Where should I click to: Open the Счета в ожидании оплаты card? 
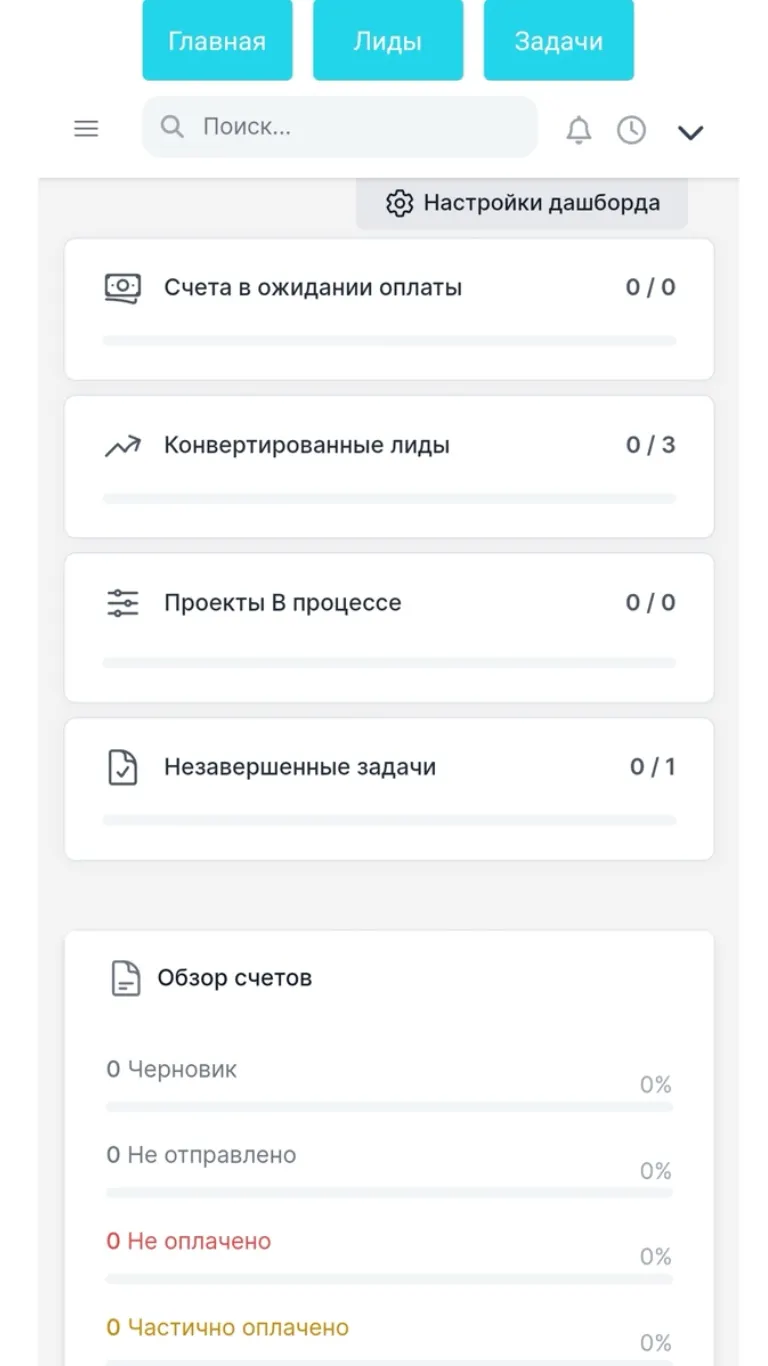[389, 309]
